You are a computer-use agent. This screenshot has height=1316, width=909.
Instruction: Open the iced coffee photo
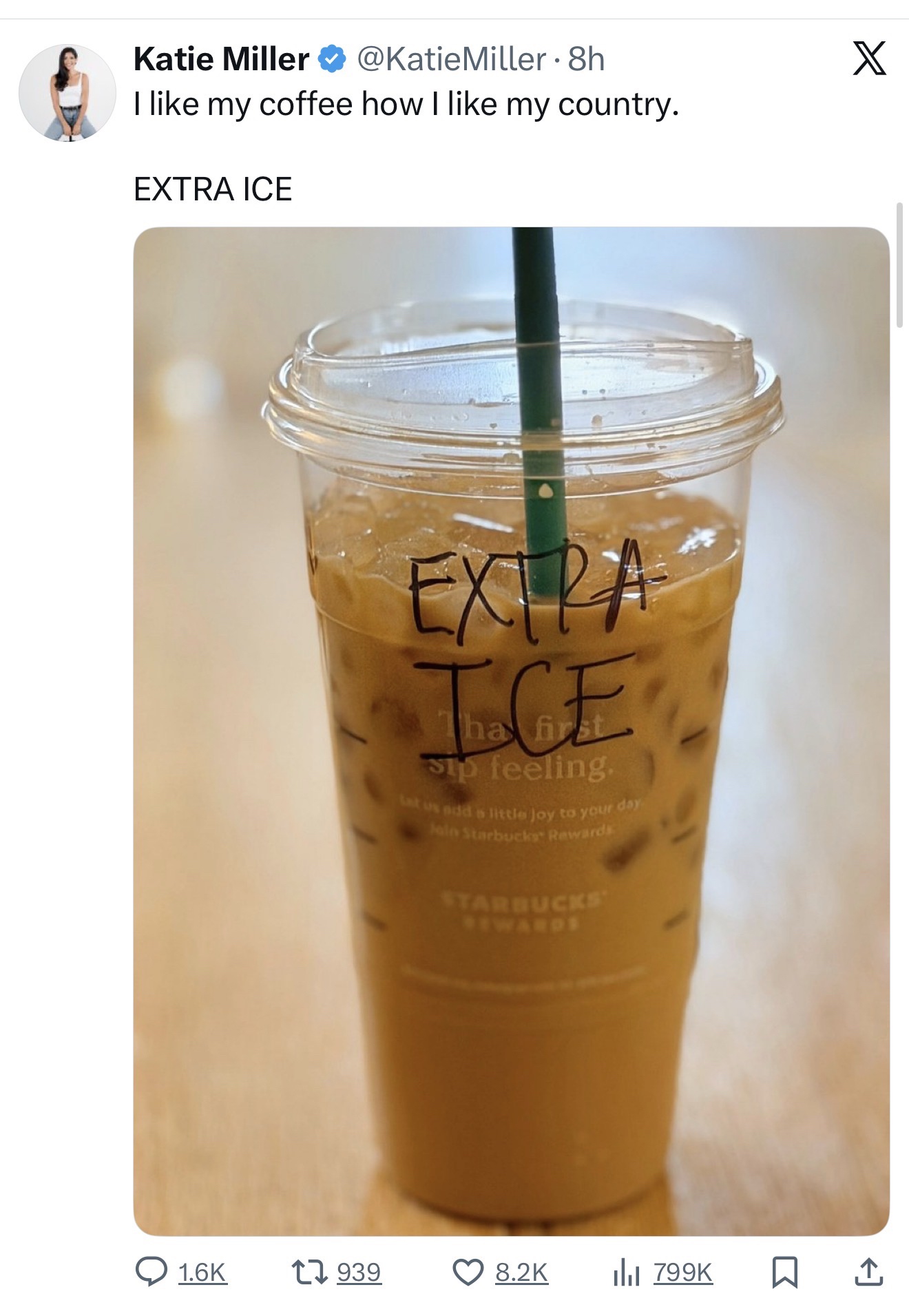[511, 730]
